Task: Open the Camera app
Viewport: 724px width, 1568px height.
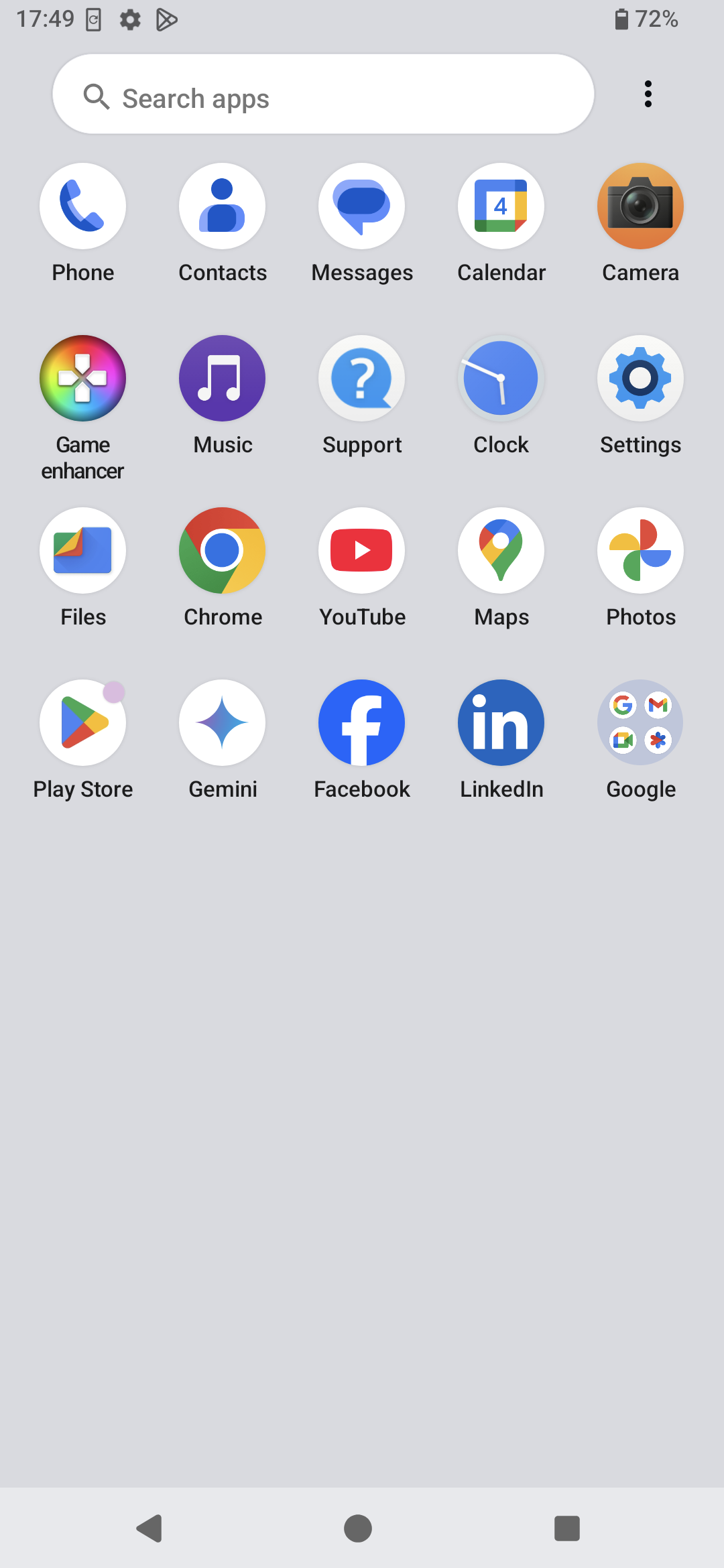Action: 640,206
